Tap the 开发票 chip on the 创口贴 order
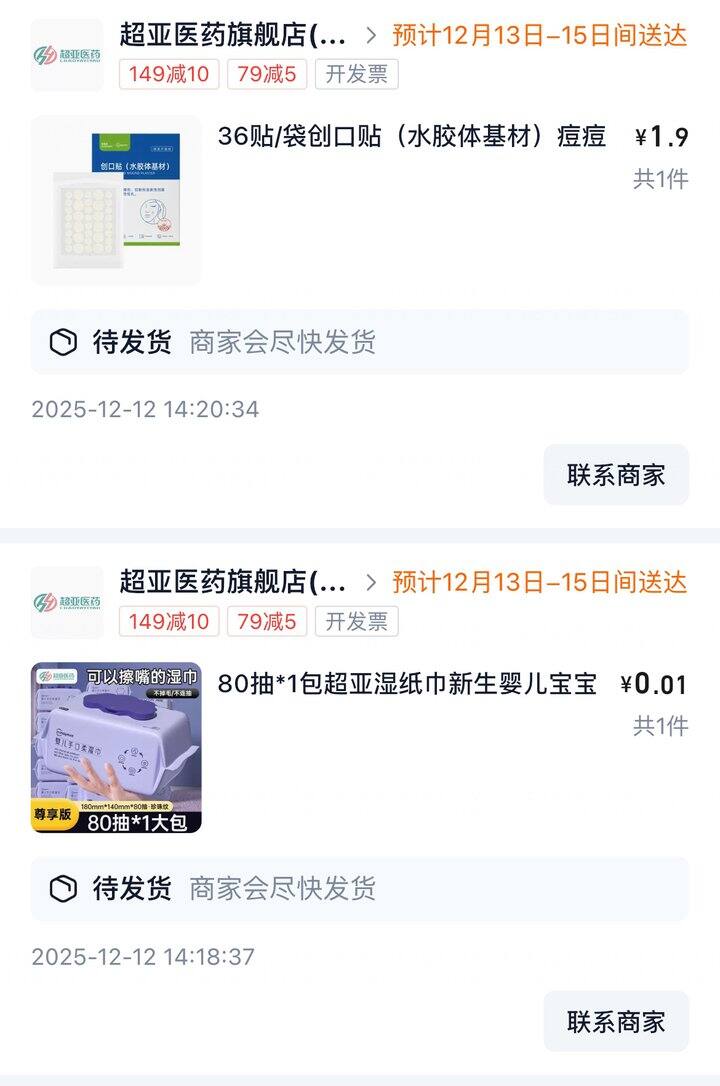The height and width of the screenshot is (1086, 720). click(x=356, y=74)
